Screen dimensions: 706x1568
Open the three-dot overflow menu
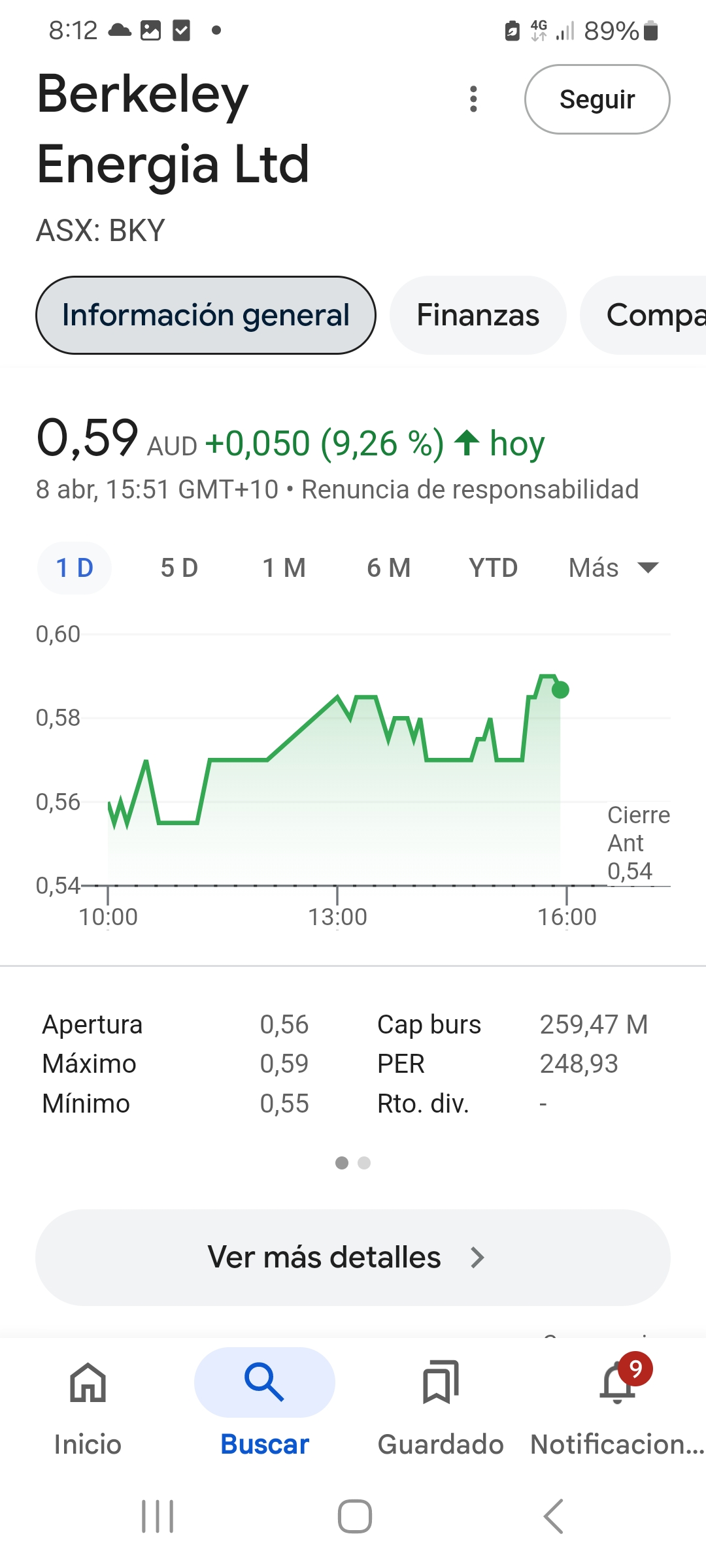(473, 99)
